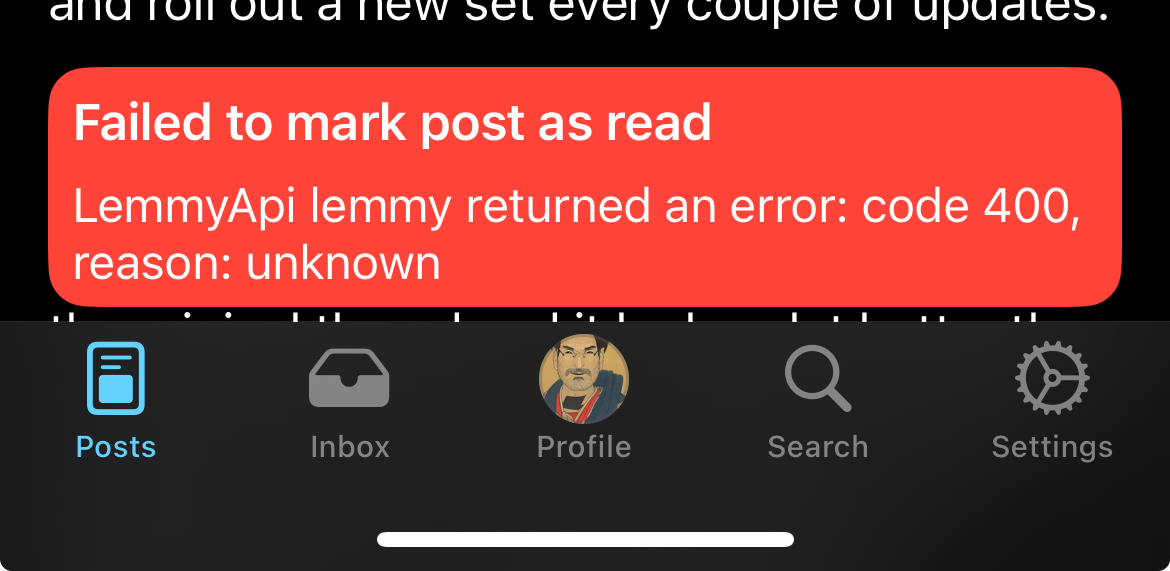Dismiss the failed to mark post error banner
The image size is (1170, 571).
(x=585, y=187)
